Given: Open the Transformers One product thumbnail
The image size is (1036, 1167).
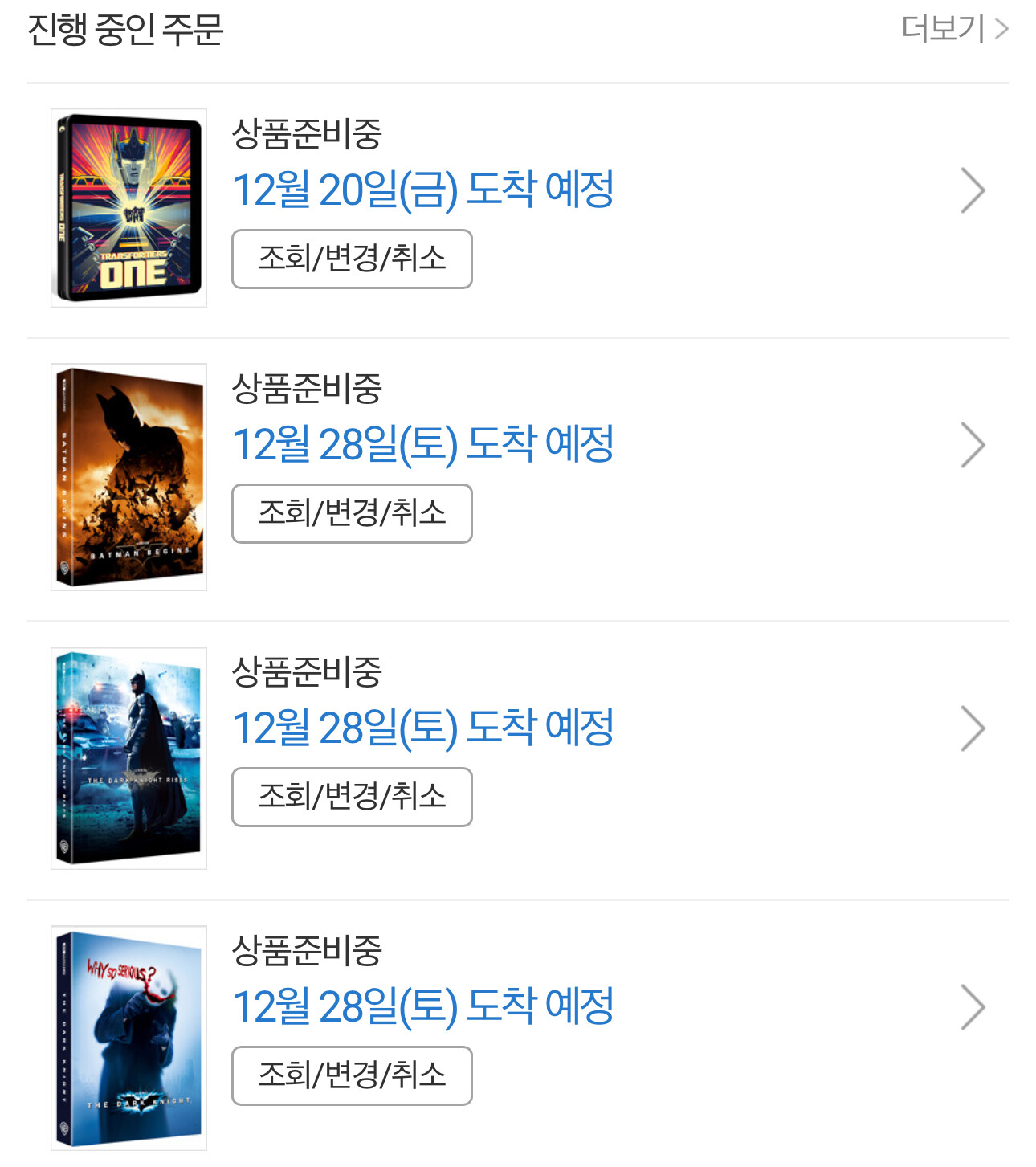Looking at the screenshot, I should coord(128,208).
